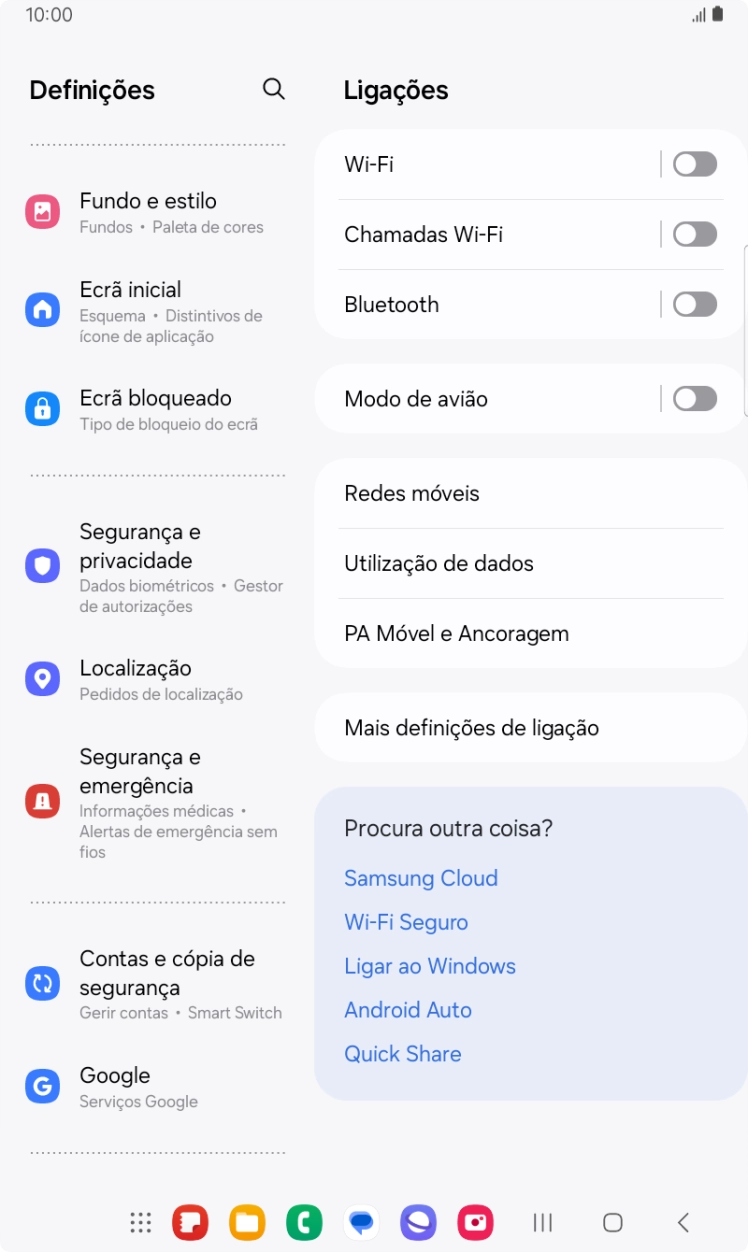748x1252 pixels.
Task: Select the Google settings icon
Action: (42, 1085)
